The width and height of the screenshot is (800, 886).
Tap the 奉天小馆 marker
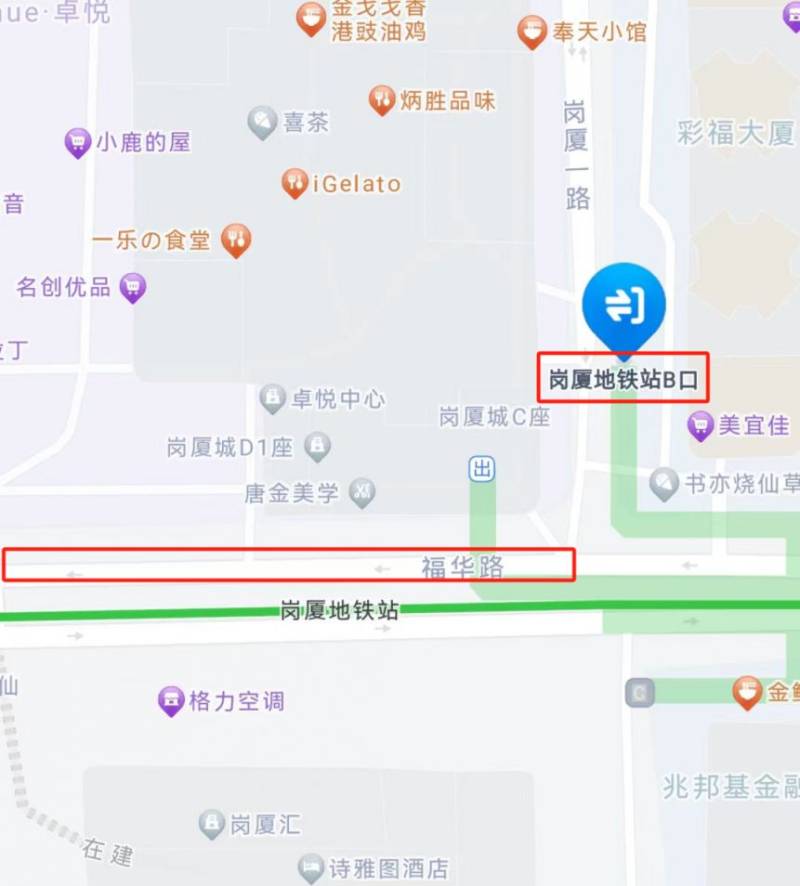click(531, 33)
